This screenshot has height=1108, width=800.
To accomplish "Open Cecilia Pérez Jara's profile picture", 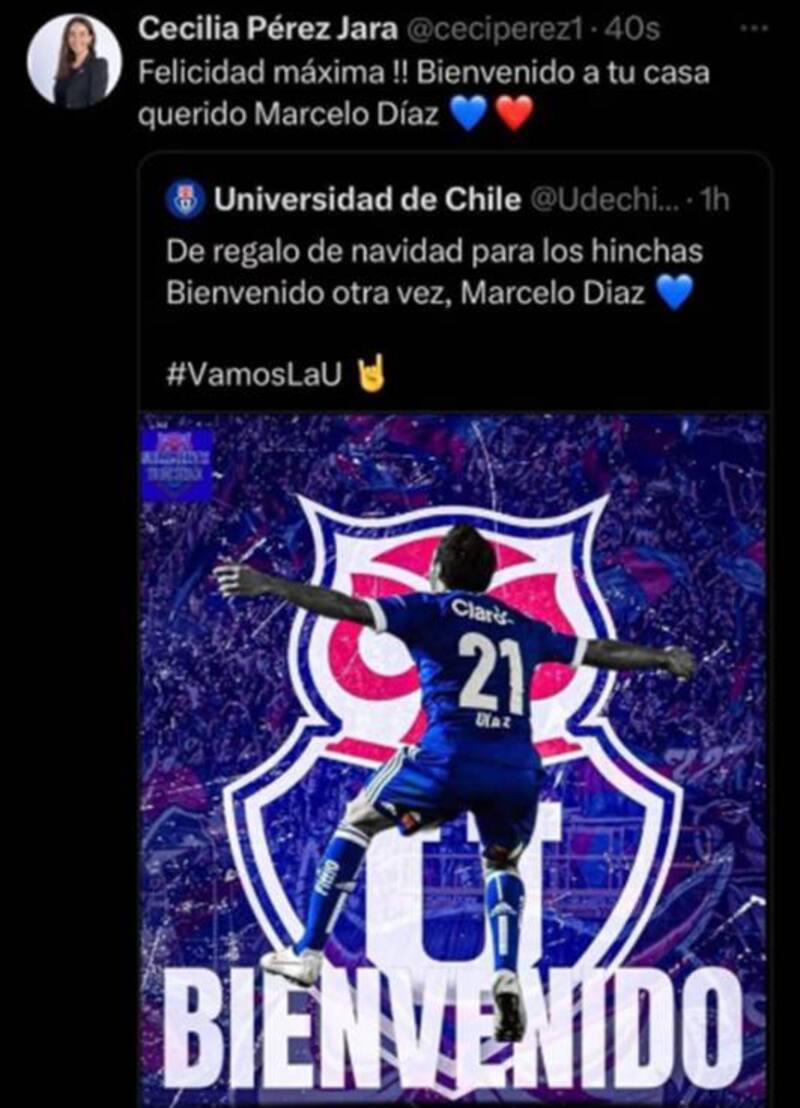I will click(74, 61).
